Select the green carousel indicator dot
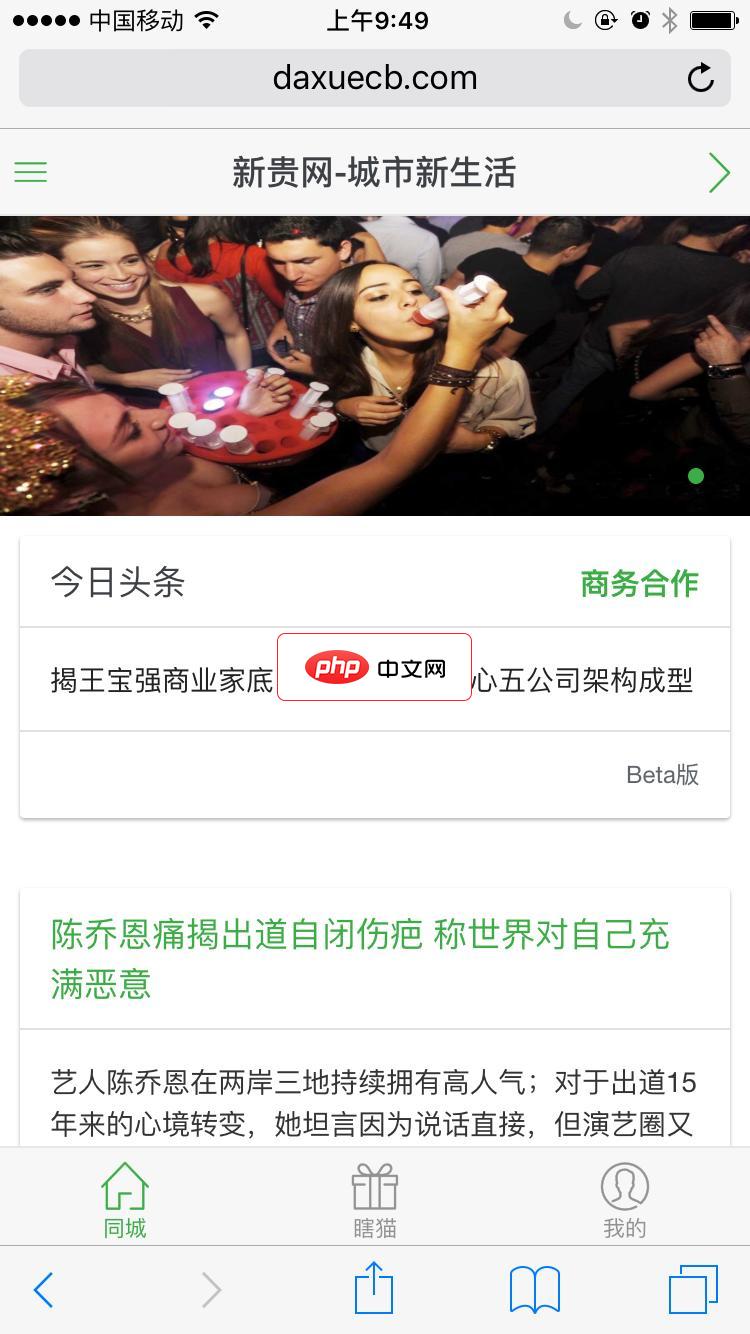This screenshot has height=1334, width=750. coord(695,475)
